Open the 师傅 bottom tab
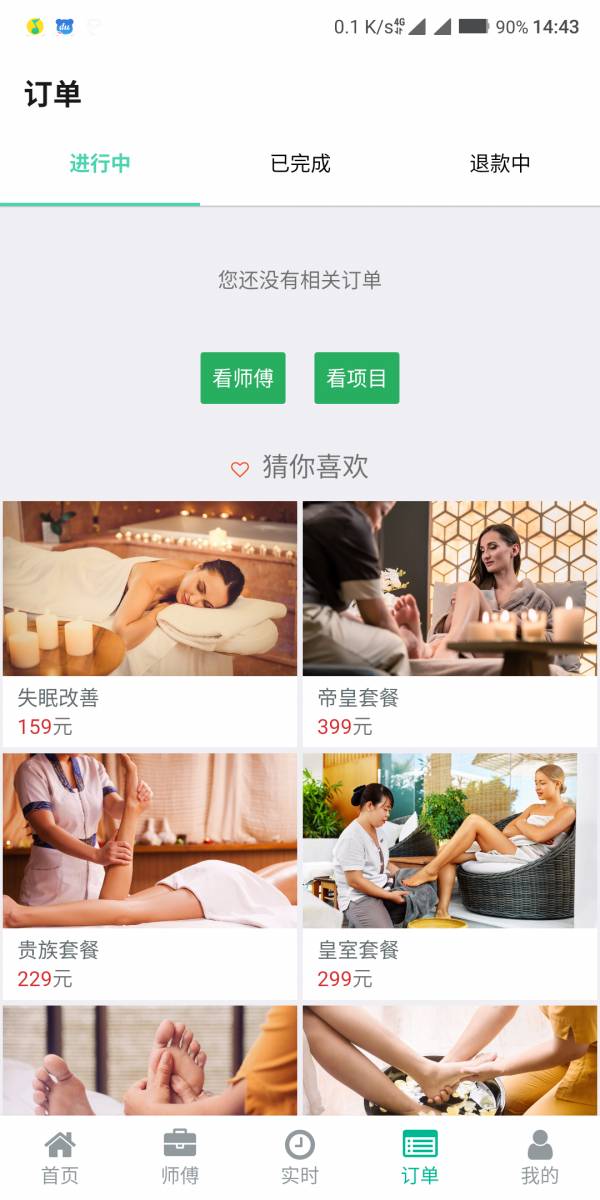600x1200 pixels. click(180, 1158)
